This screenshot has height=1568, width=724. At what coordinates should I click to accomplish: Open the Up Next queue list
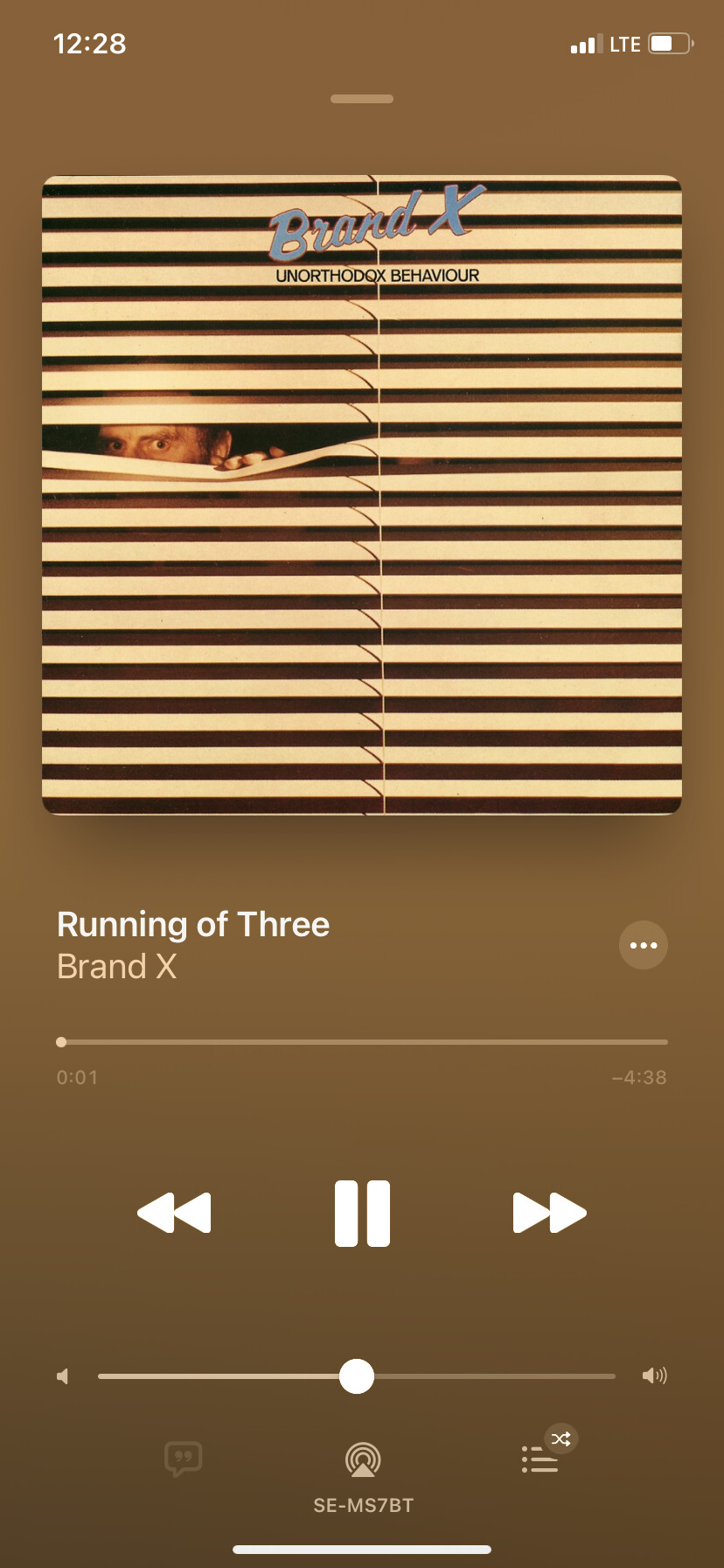point(540,1459)
